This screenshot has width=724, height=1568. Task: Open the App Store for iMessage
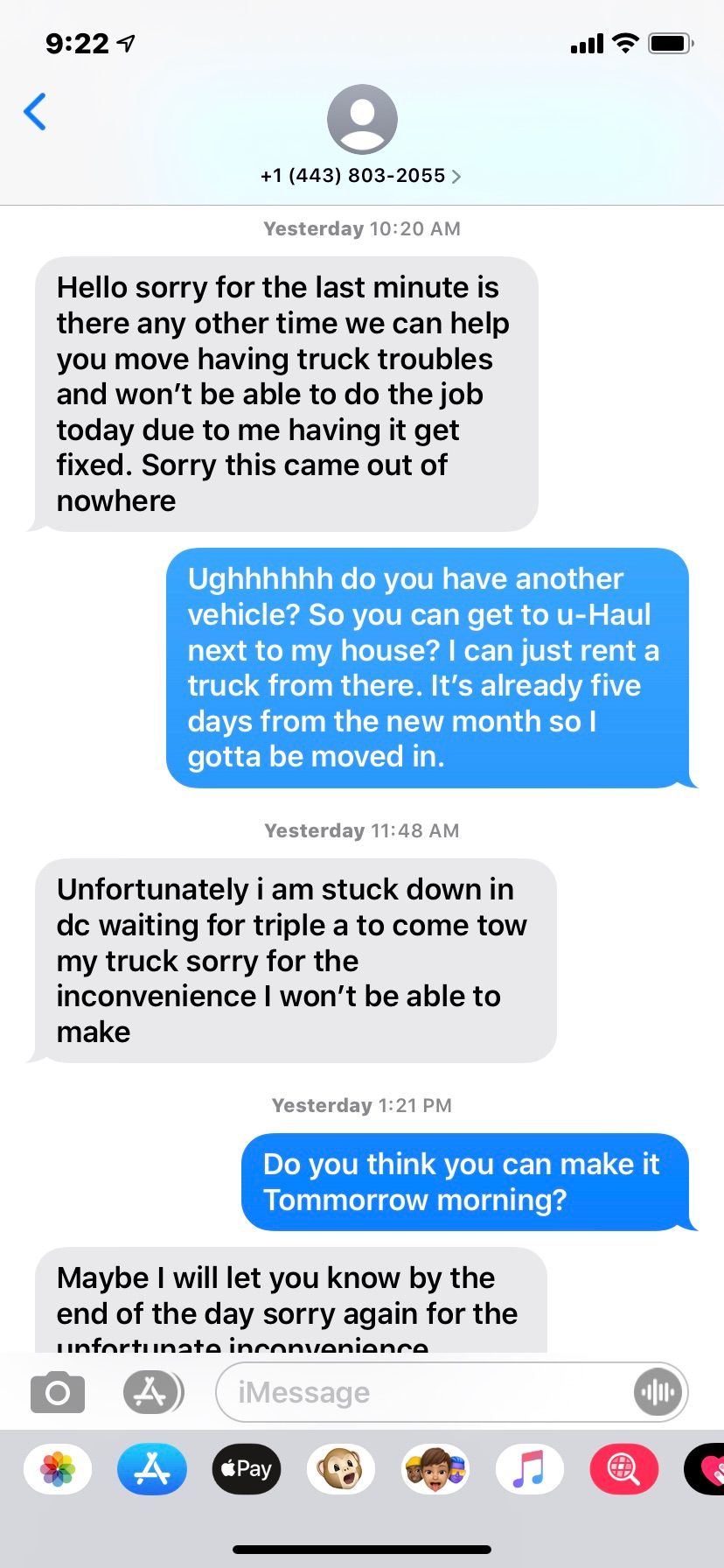tap(152, 1469)
